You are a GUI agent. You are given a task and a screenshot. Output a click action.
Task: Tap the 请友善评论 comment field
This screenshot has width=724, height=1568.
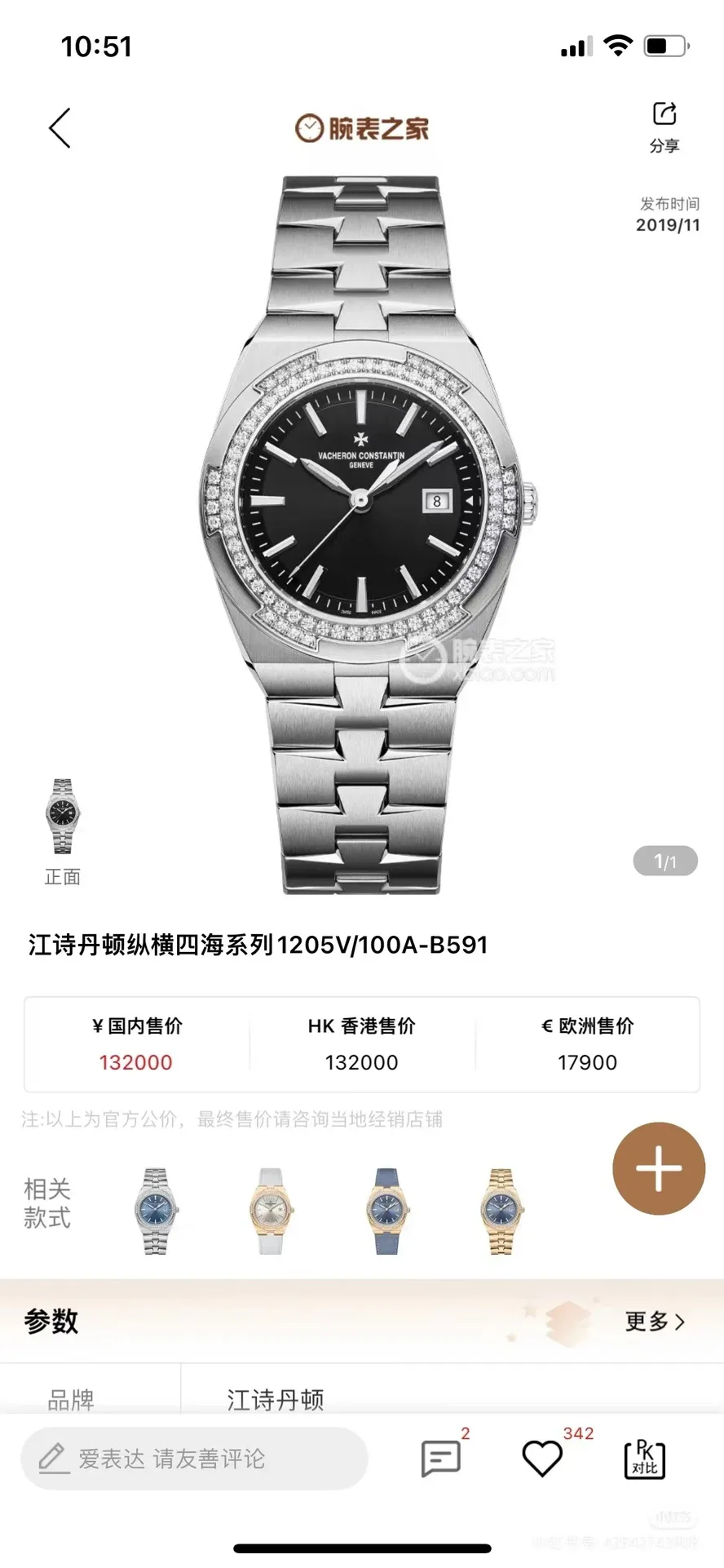pyautogui.click(x=194, y=1458)
